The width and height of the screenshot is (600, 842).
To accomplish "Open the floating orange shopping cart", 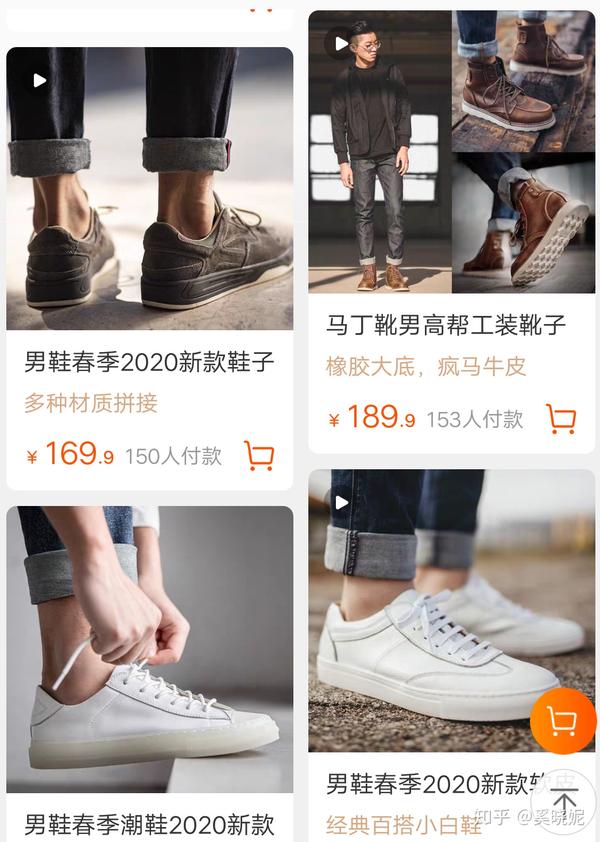I will pos(563,721).
